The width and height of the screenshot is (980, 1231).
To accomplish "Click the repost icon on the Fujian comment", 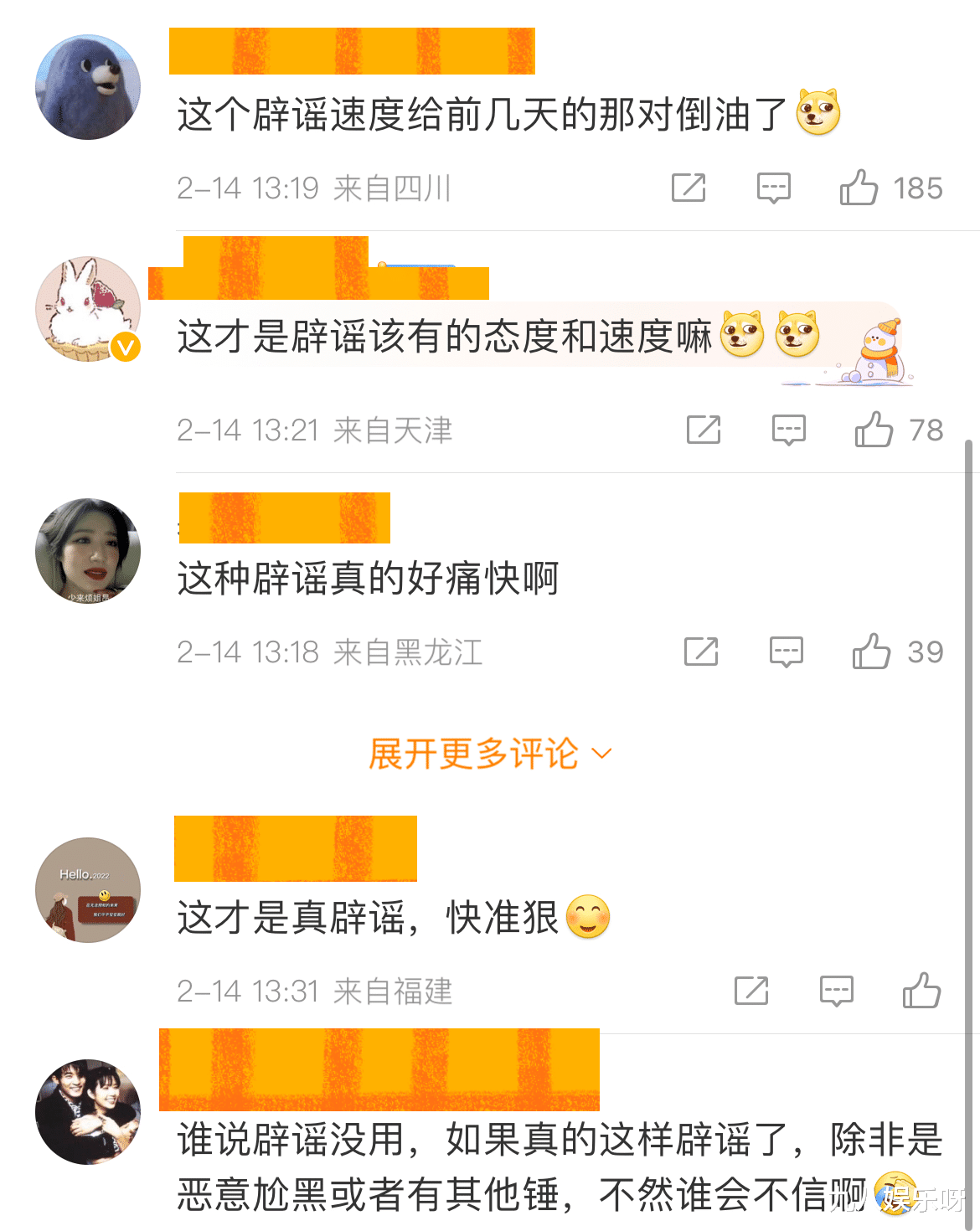I will (751, 991).
